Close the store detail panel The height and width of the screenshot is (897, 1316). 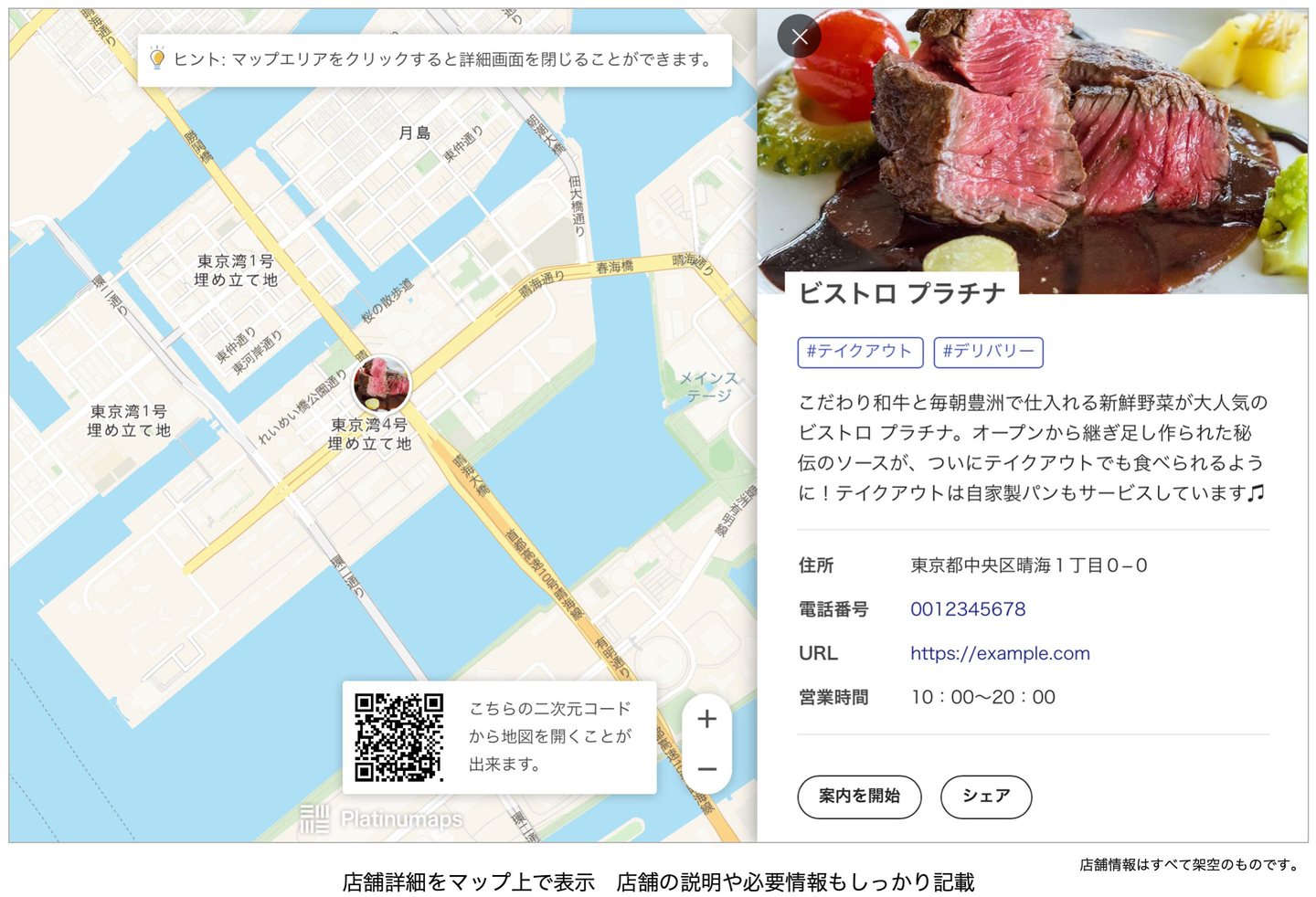tap(799, 37)
